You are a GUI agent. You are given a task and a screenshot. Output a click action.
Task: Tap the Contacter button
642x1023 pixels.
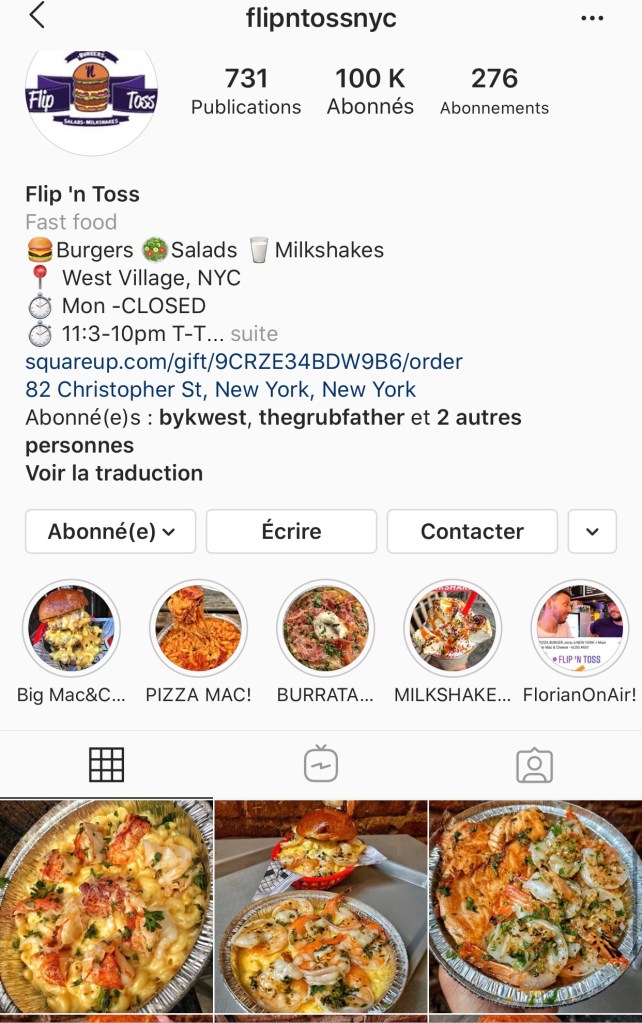click(x=472, y=532)
